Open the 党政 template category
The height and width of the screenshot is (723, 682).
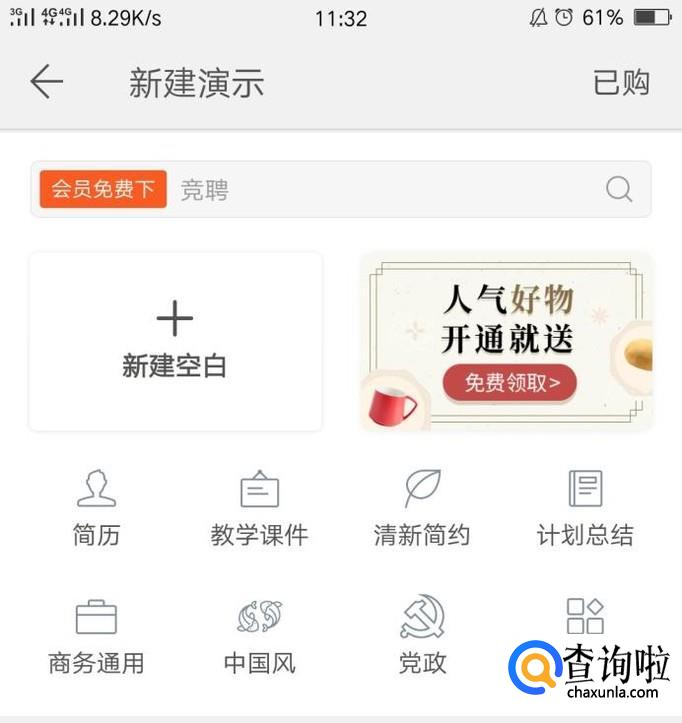click(422, 637)
